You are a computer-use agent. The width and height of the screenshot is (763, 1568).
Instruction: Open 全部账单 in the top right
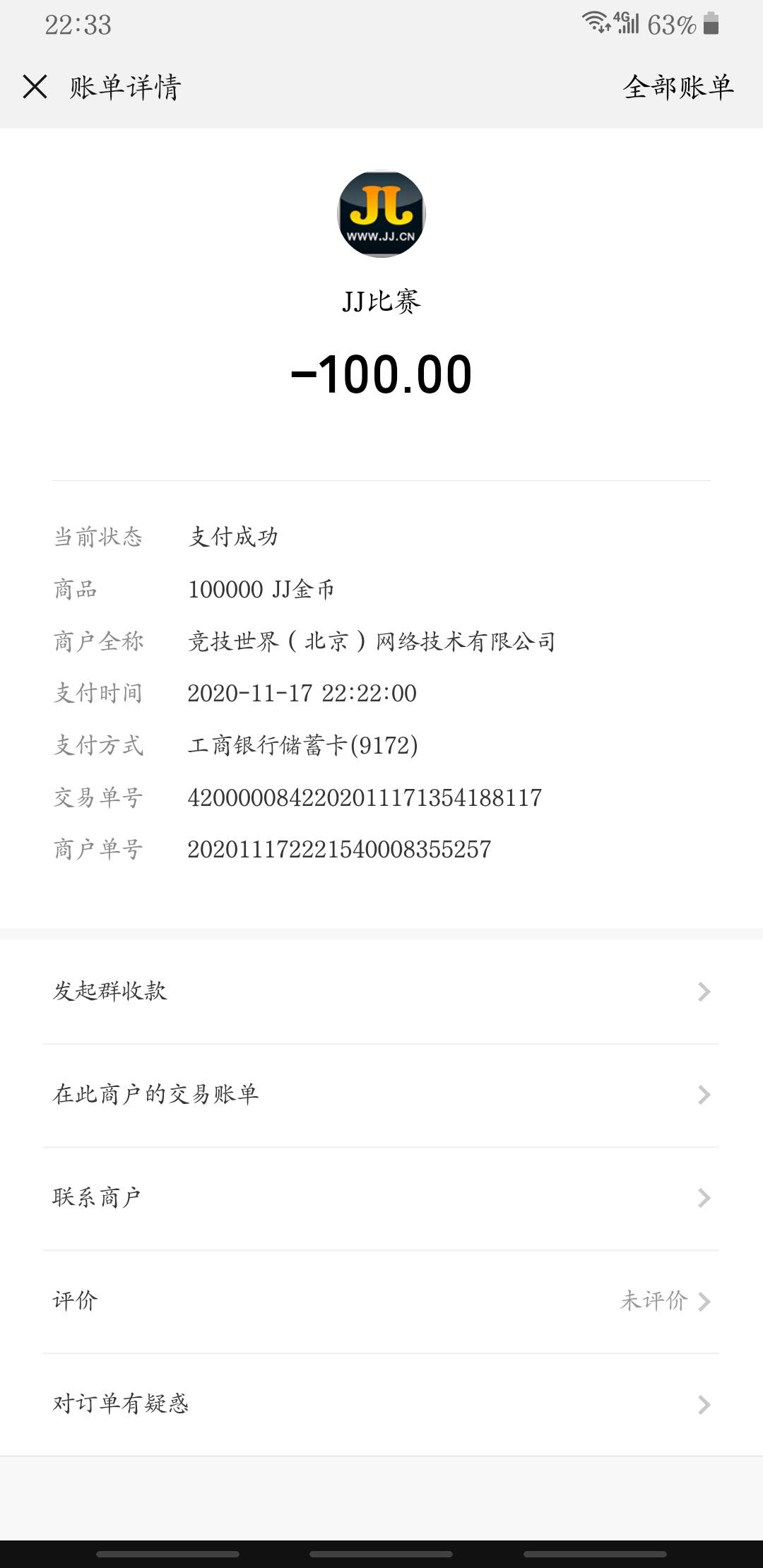pyautogui.click(x=680, y=88)
